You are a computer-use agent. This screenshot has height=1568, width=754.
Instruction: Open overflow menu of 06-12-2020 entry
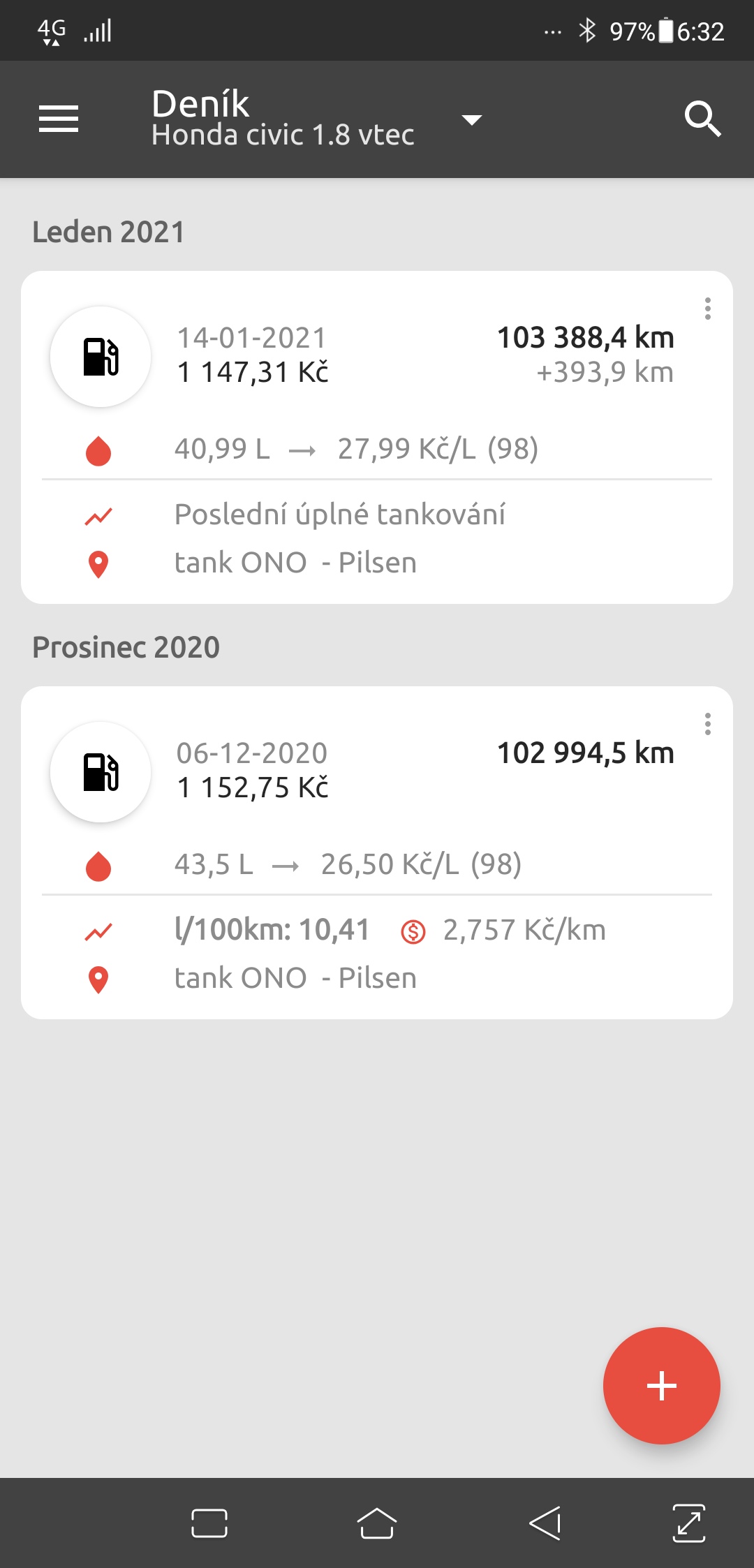[708, 724]
